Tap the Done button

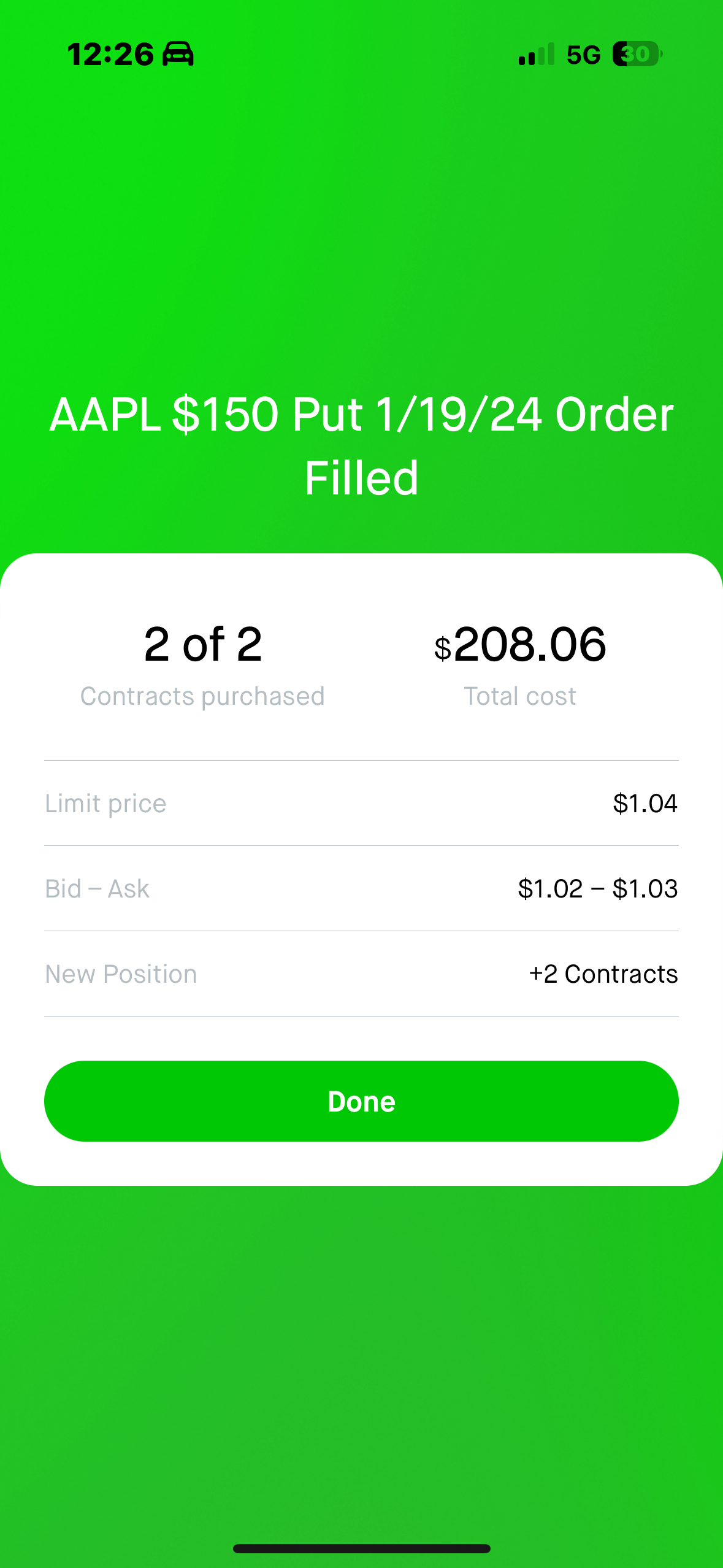[x=361, y=1101]
